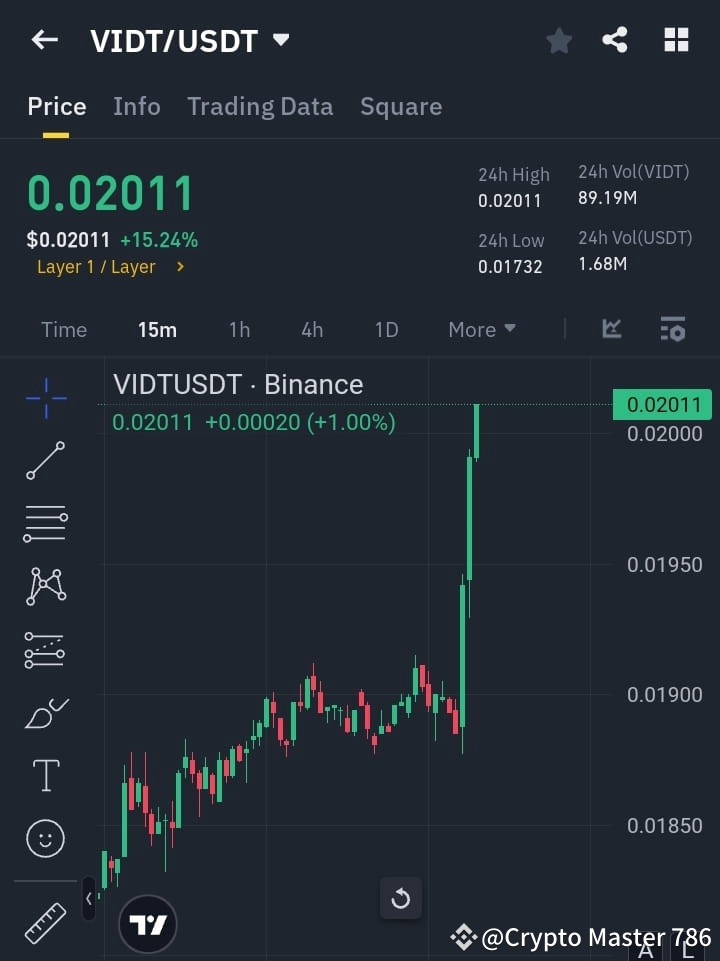Open chart settings icon

coord(672,329)
